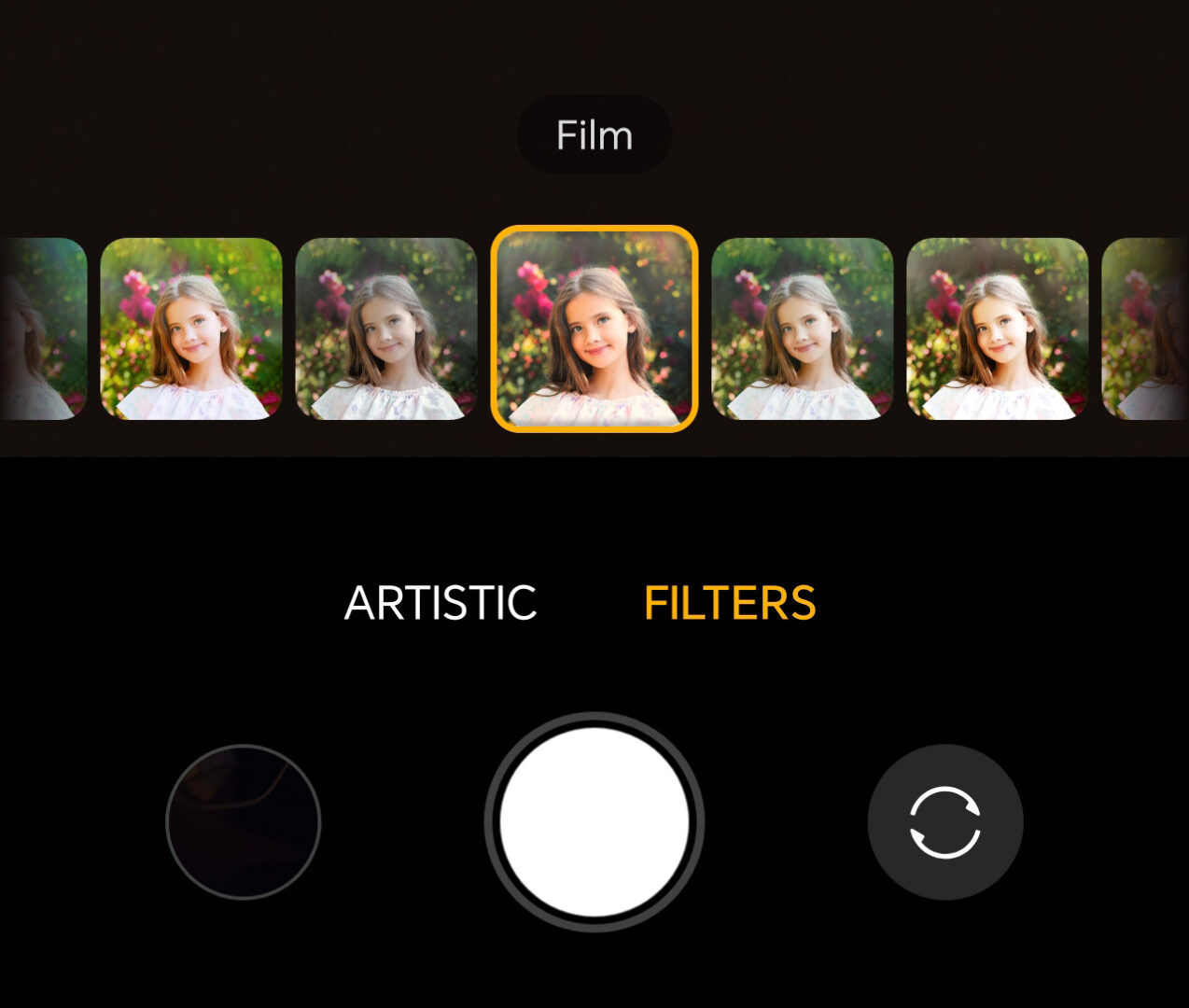Screen dimensions: 1189x1008
Task: Select the FILTERS tab
Action: [x=730, y=603]
